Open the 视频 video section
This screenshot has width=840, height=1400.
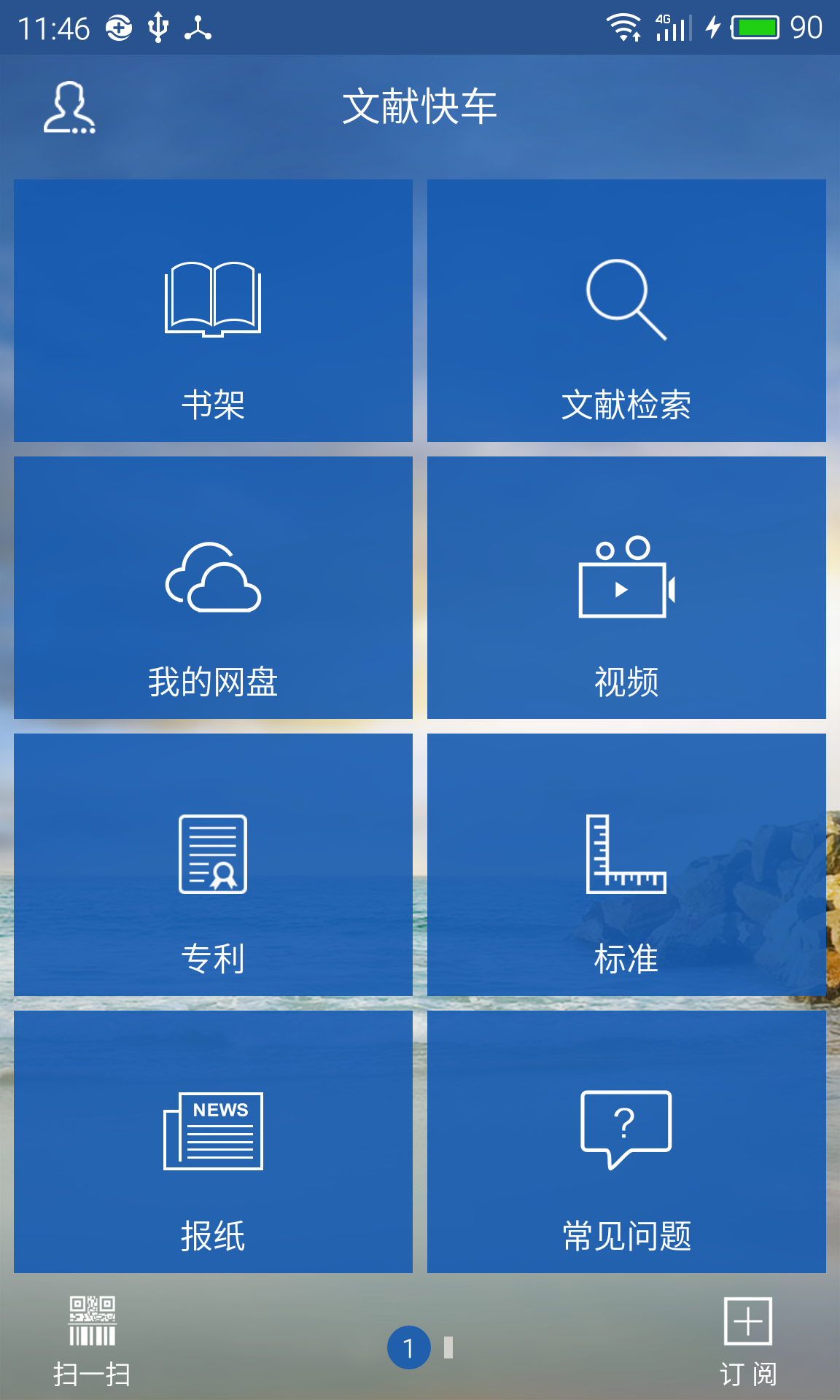click(x=626, y=588)
